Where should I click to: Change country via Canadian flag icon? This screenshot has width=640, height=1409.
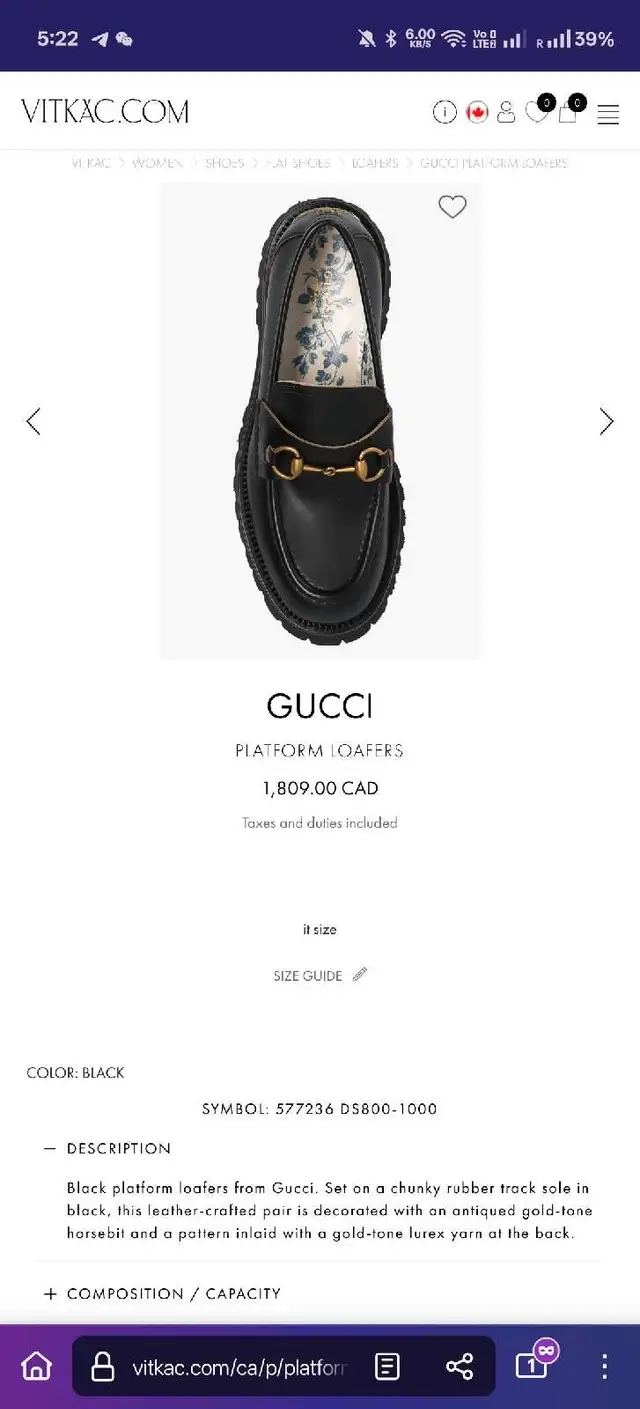coord(477,112)
